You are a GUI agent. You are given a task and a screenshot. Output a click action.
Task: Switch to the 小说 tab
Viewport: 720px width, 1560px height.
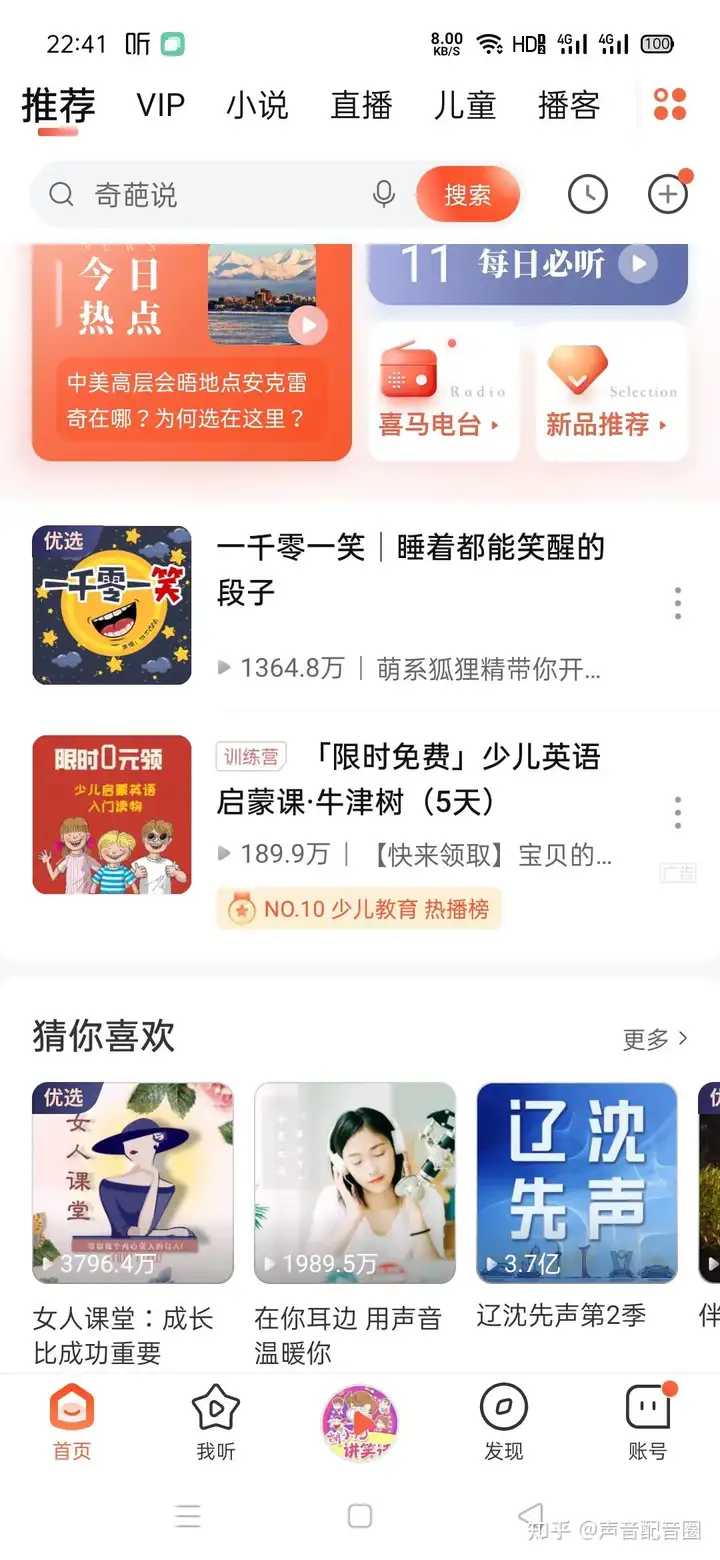pos(257,104)
